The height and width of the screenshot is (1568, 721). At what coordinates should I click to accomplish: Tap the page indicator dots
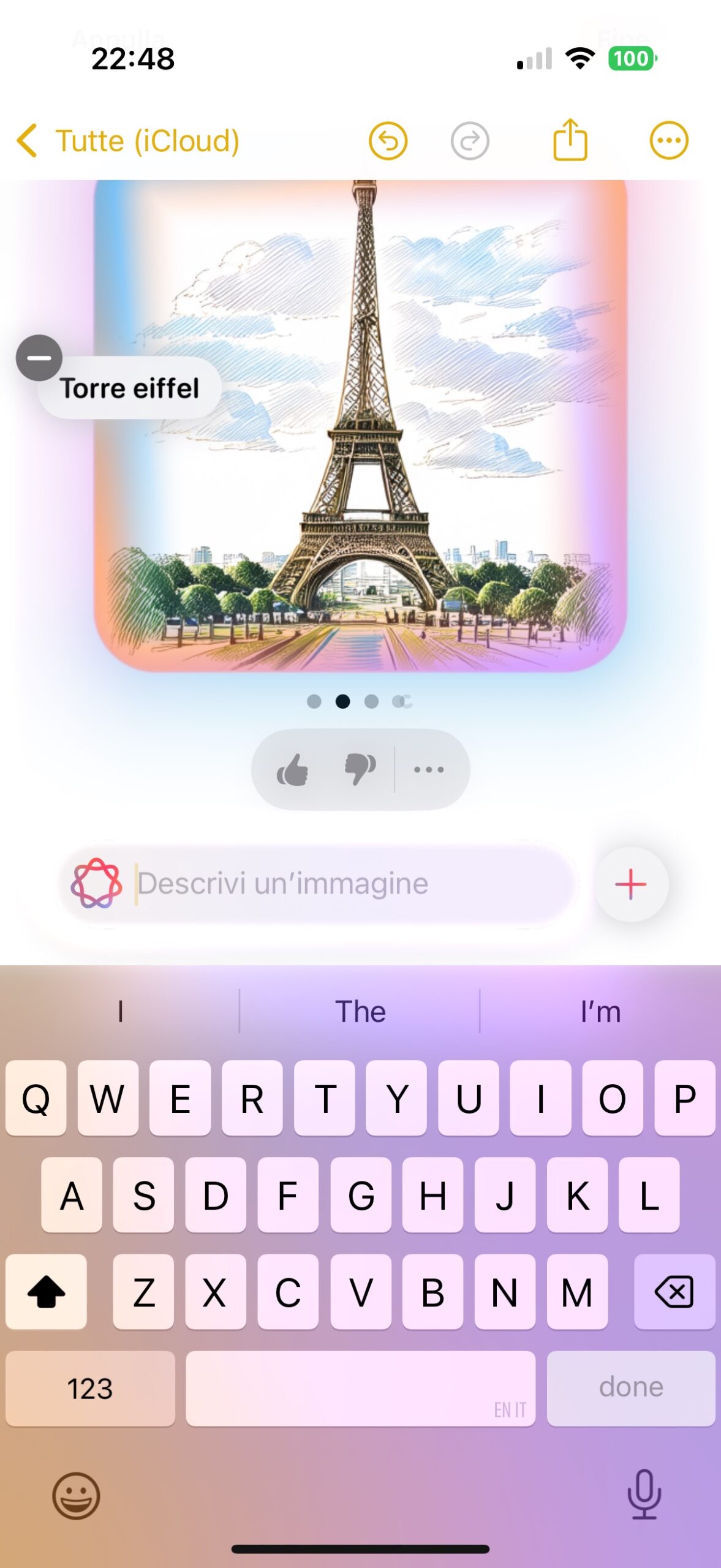point(360,701)
